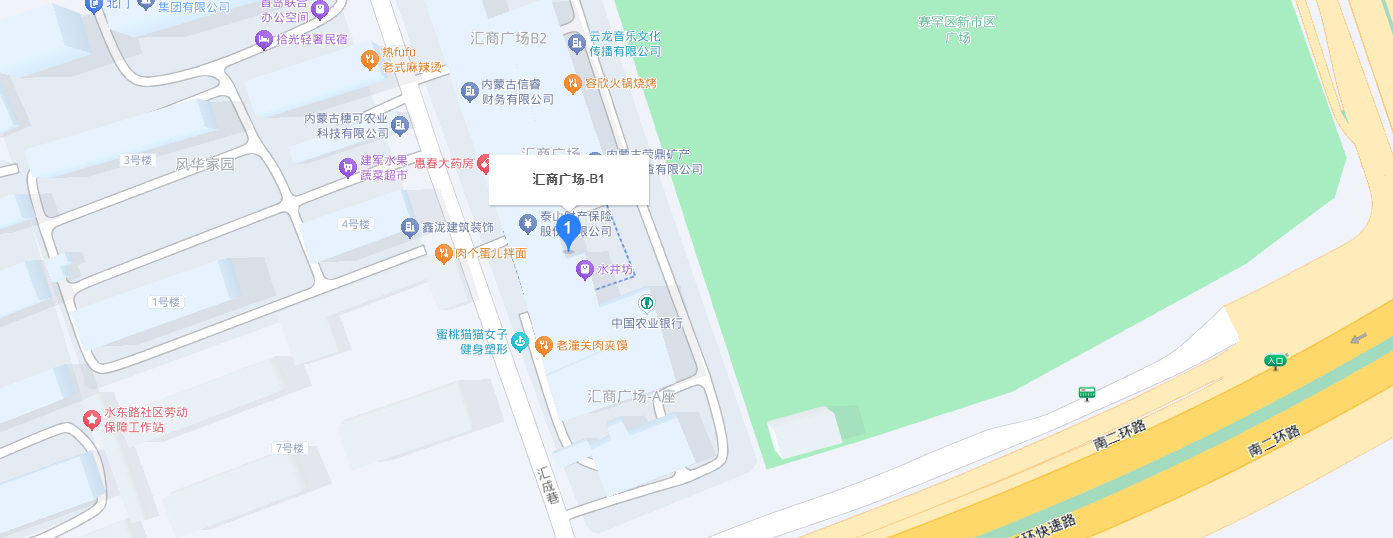Tap the 肉个蛋儿拌面 restaurant marker

coord(444,254)
